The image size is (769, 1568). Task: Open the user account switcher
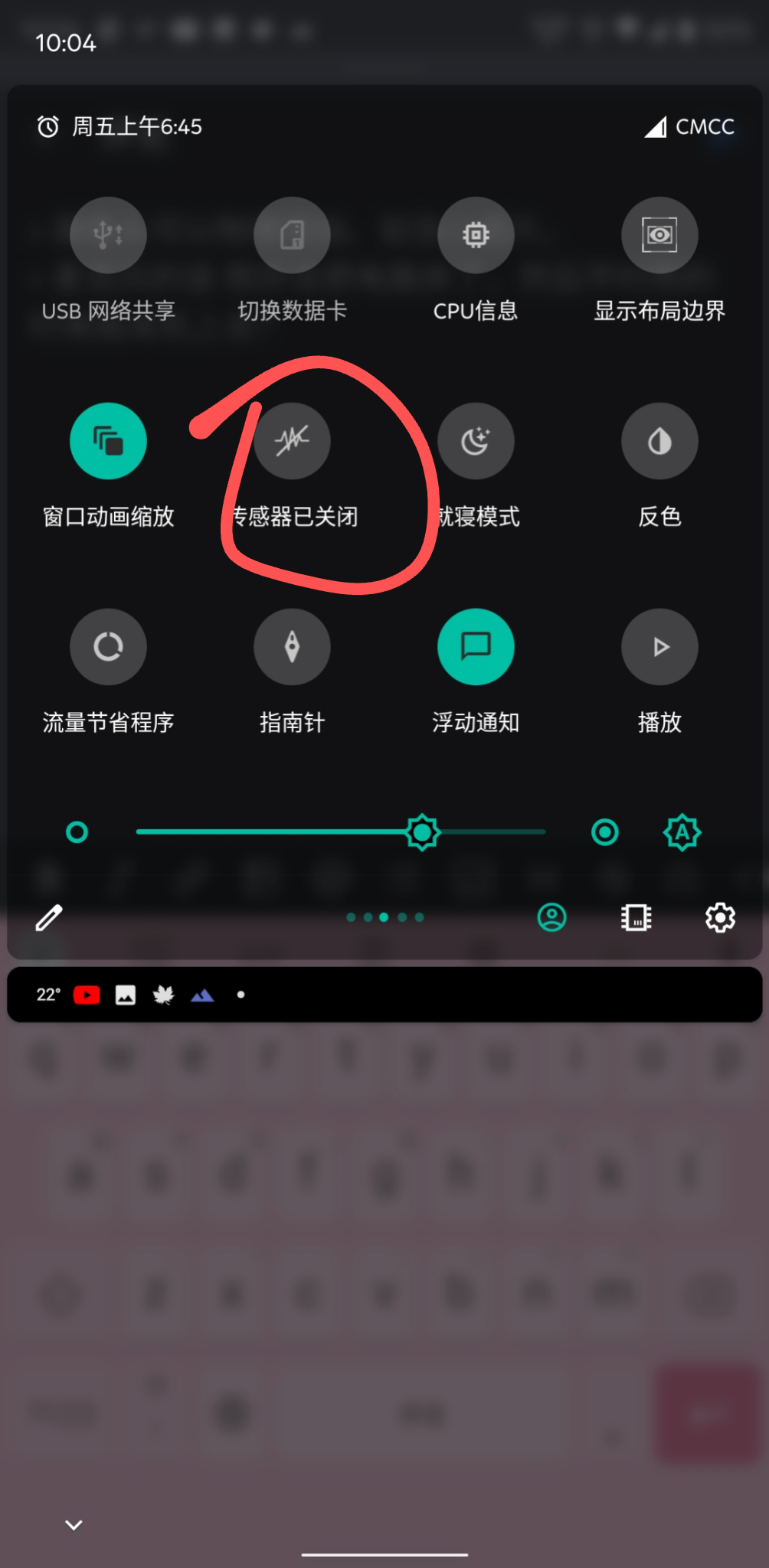551,917
